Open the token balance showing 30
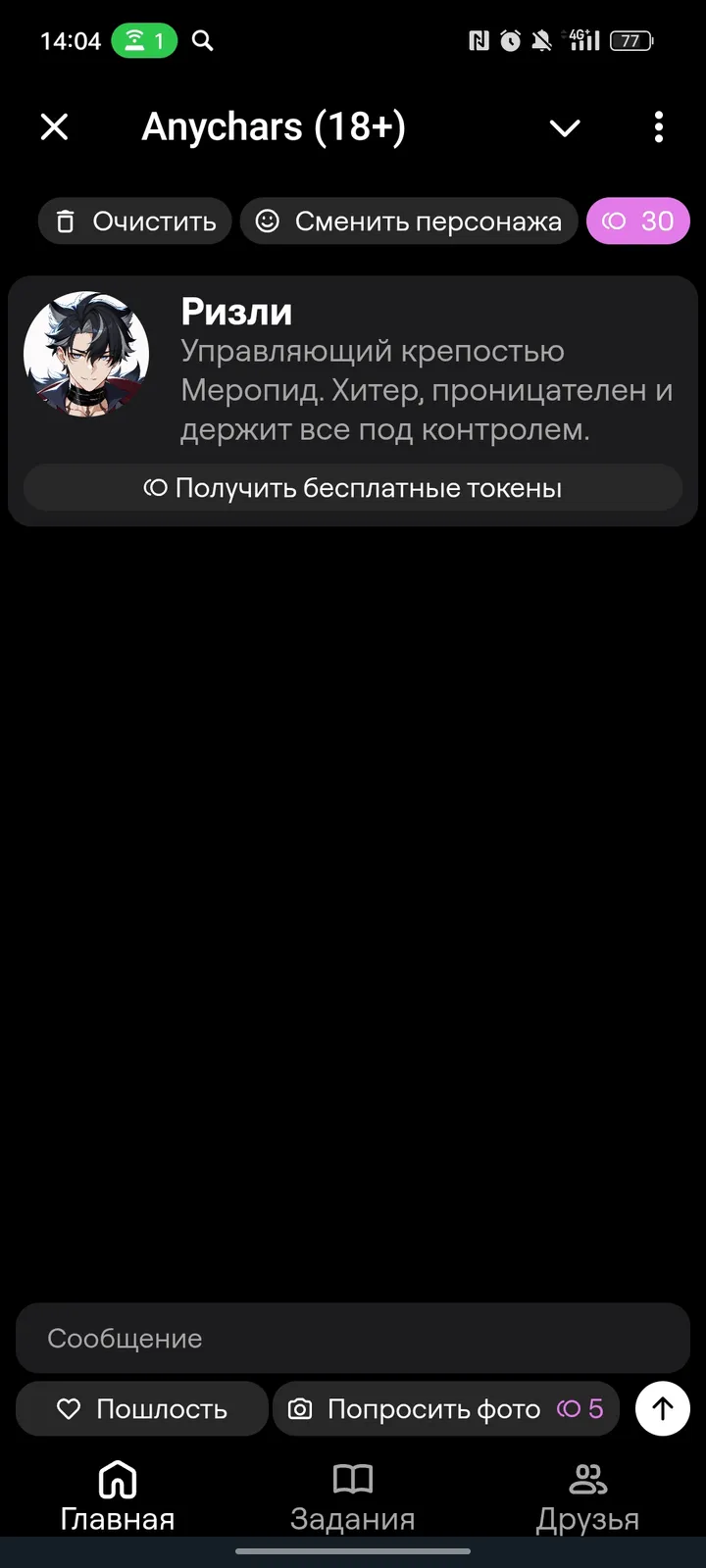This screenshot has width=706, height=1568. coord(638,221)
